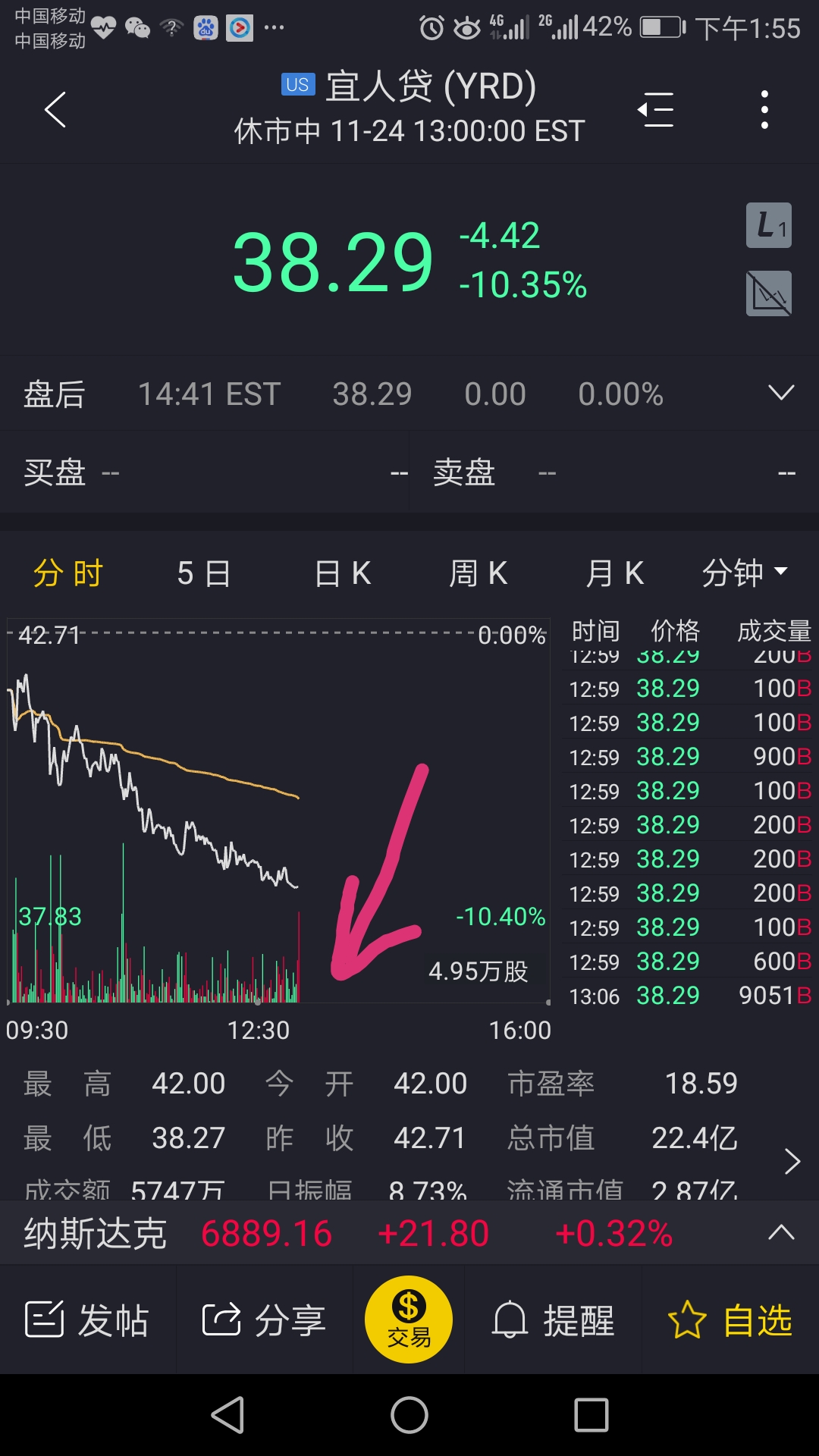Tap the system home button
Screen dimensions: 819x1456
409,1415
